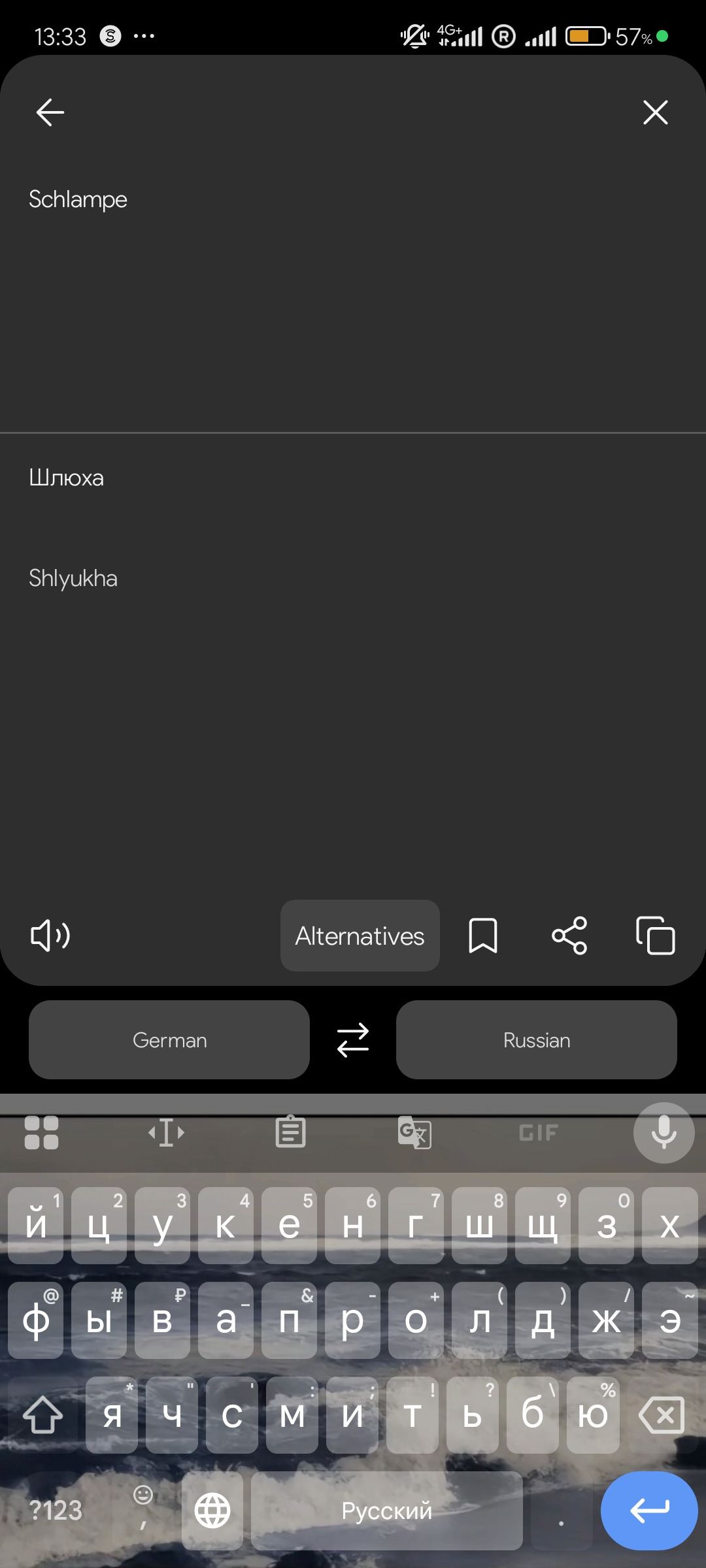
Task: Open keyboard translate tool
Action: 414,1132
